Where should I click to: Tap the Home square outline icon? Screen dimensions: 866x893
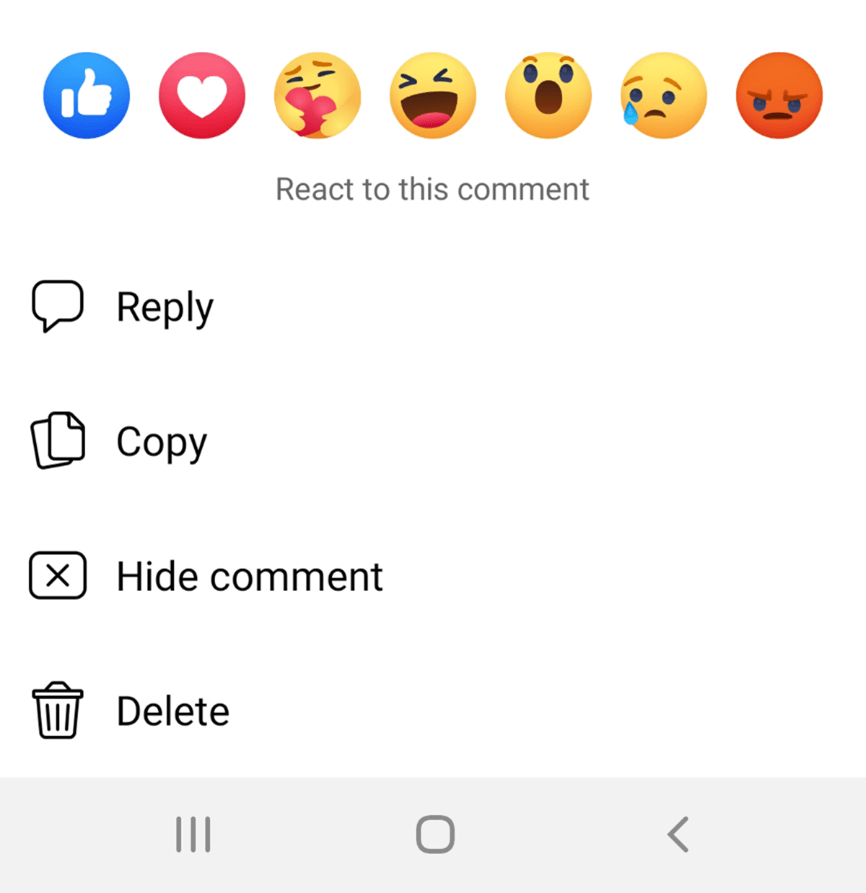tap(434, 833)
